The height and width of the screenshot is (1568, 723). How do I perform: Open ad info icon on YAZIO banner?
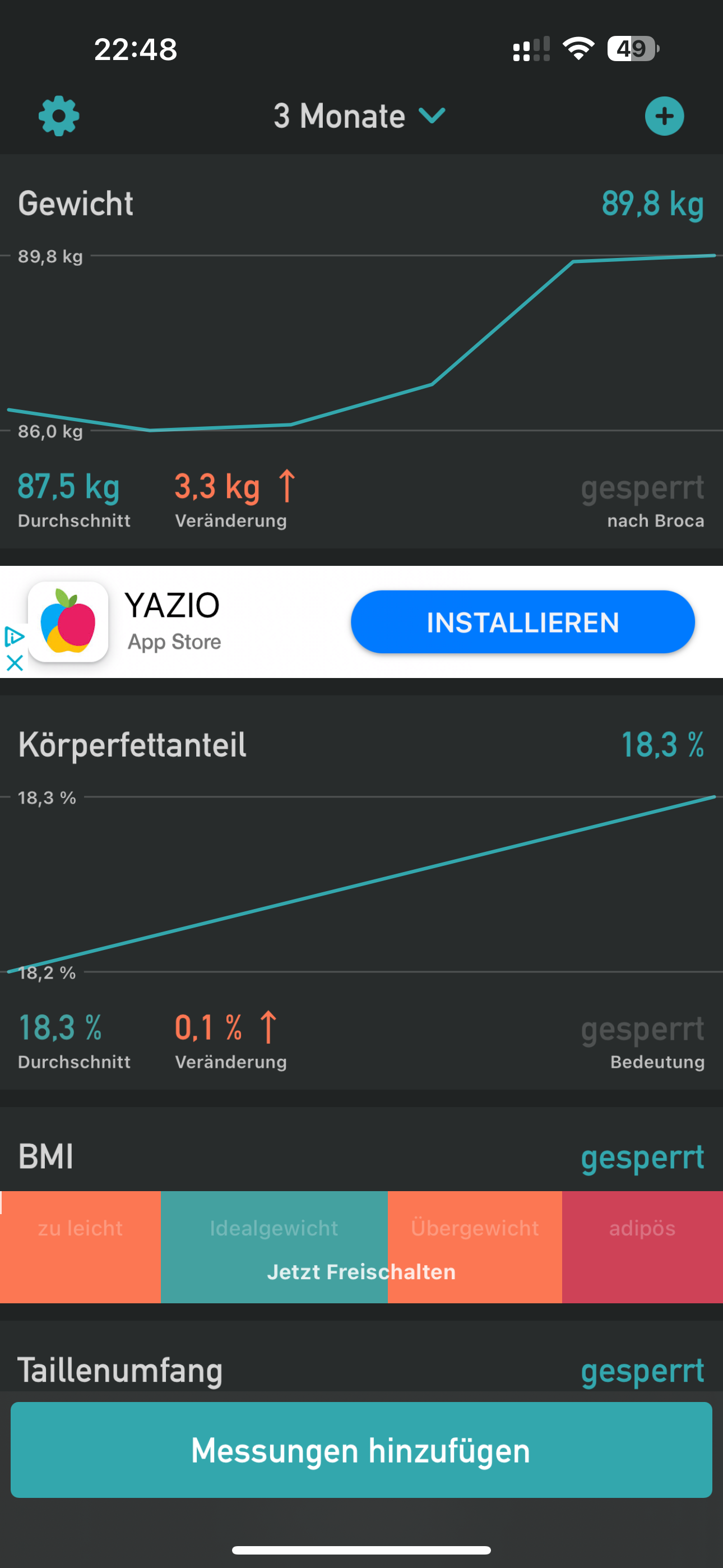pyautogui.click(x=14, y=637)
